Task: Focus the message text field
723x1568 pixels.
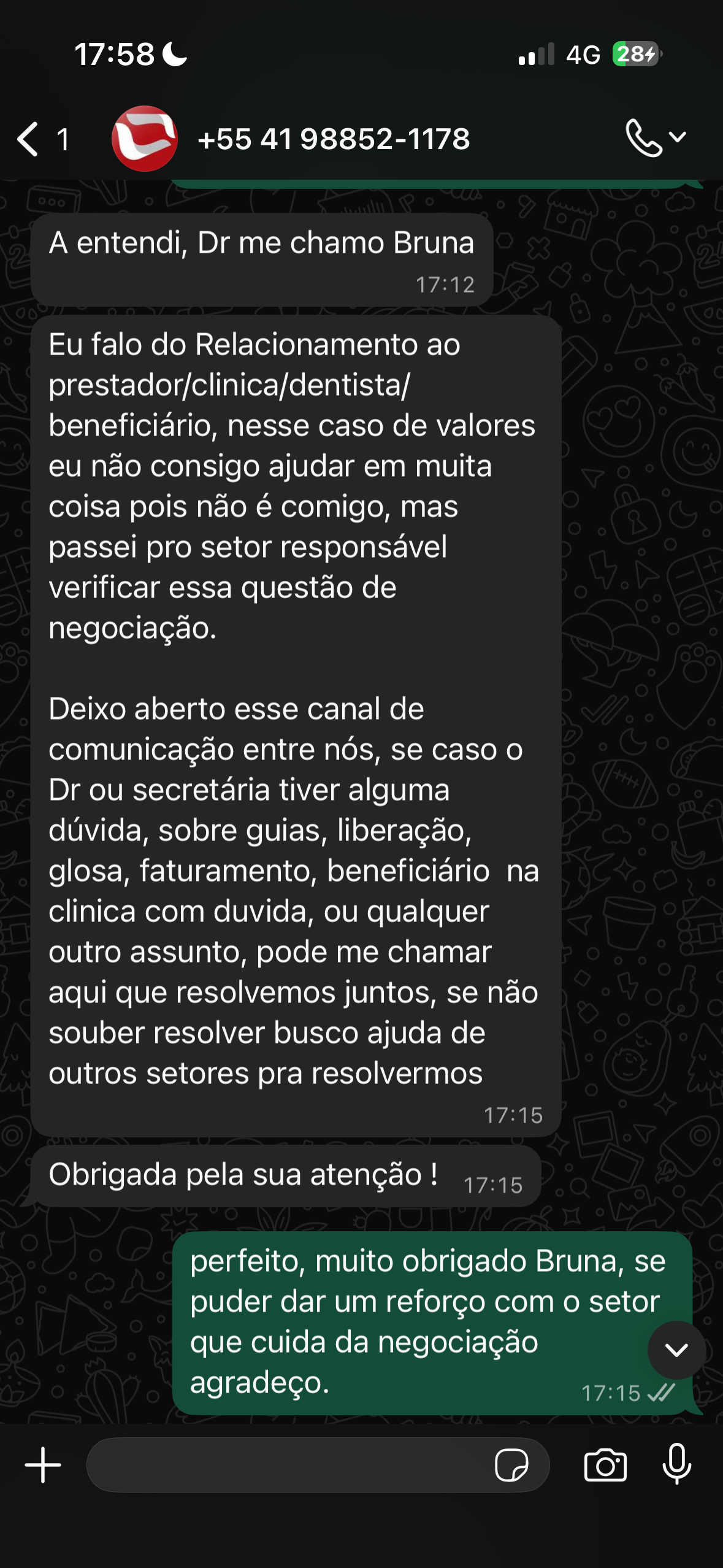Action: point(288,1465)
